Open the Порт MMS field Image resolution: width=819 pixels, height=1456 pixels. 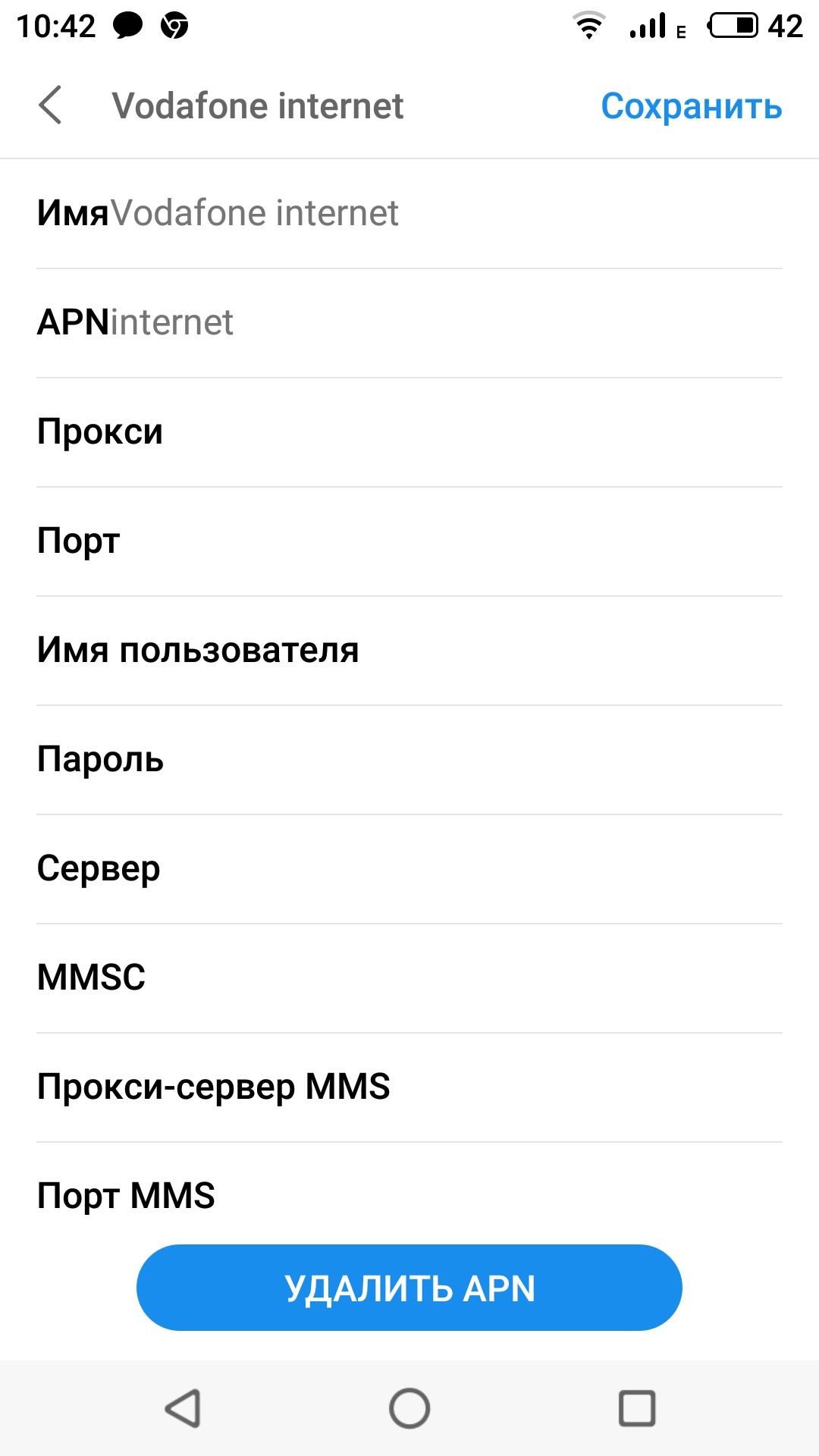coord(409,1191)
